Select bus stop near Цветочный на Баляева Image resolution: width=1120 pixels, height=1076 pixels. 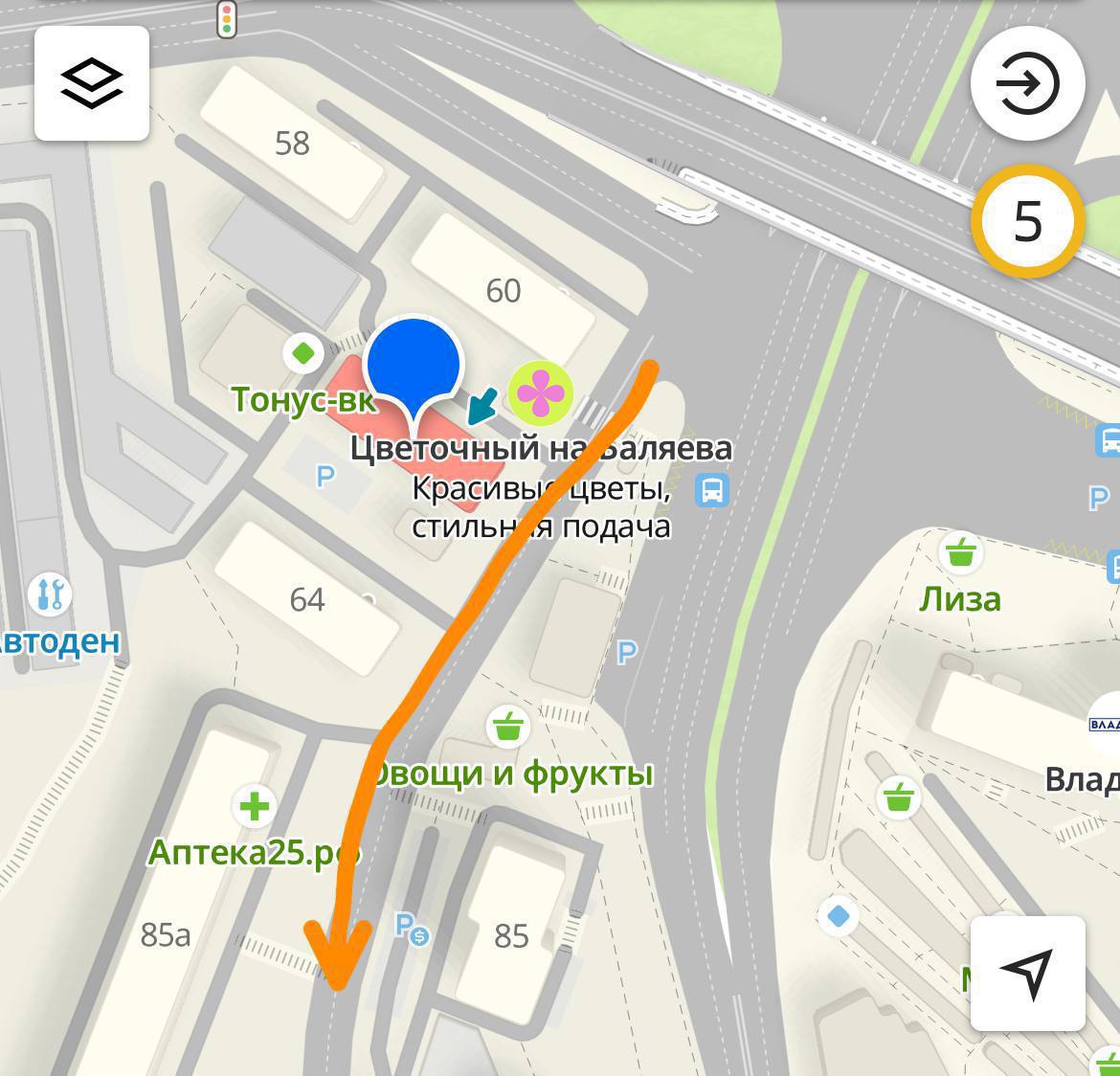pyautogui.click(x=712, y=491)
